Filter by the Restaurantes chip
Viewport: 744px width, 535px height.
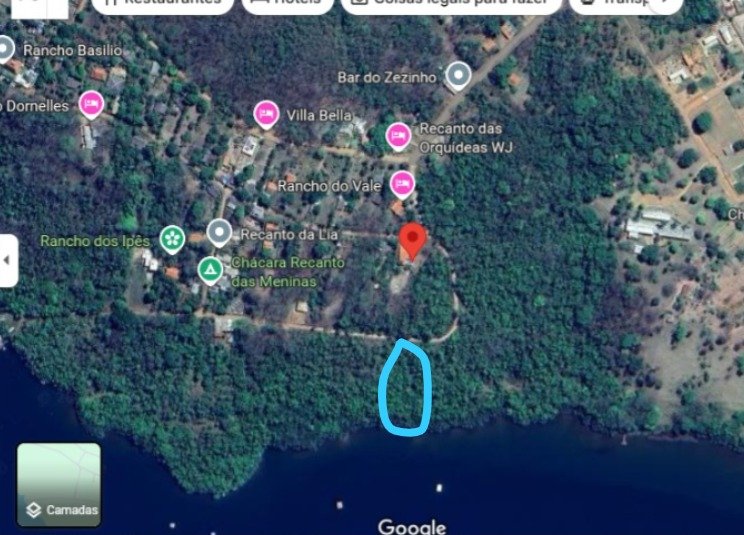(160, 3)
